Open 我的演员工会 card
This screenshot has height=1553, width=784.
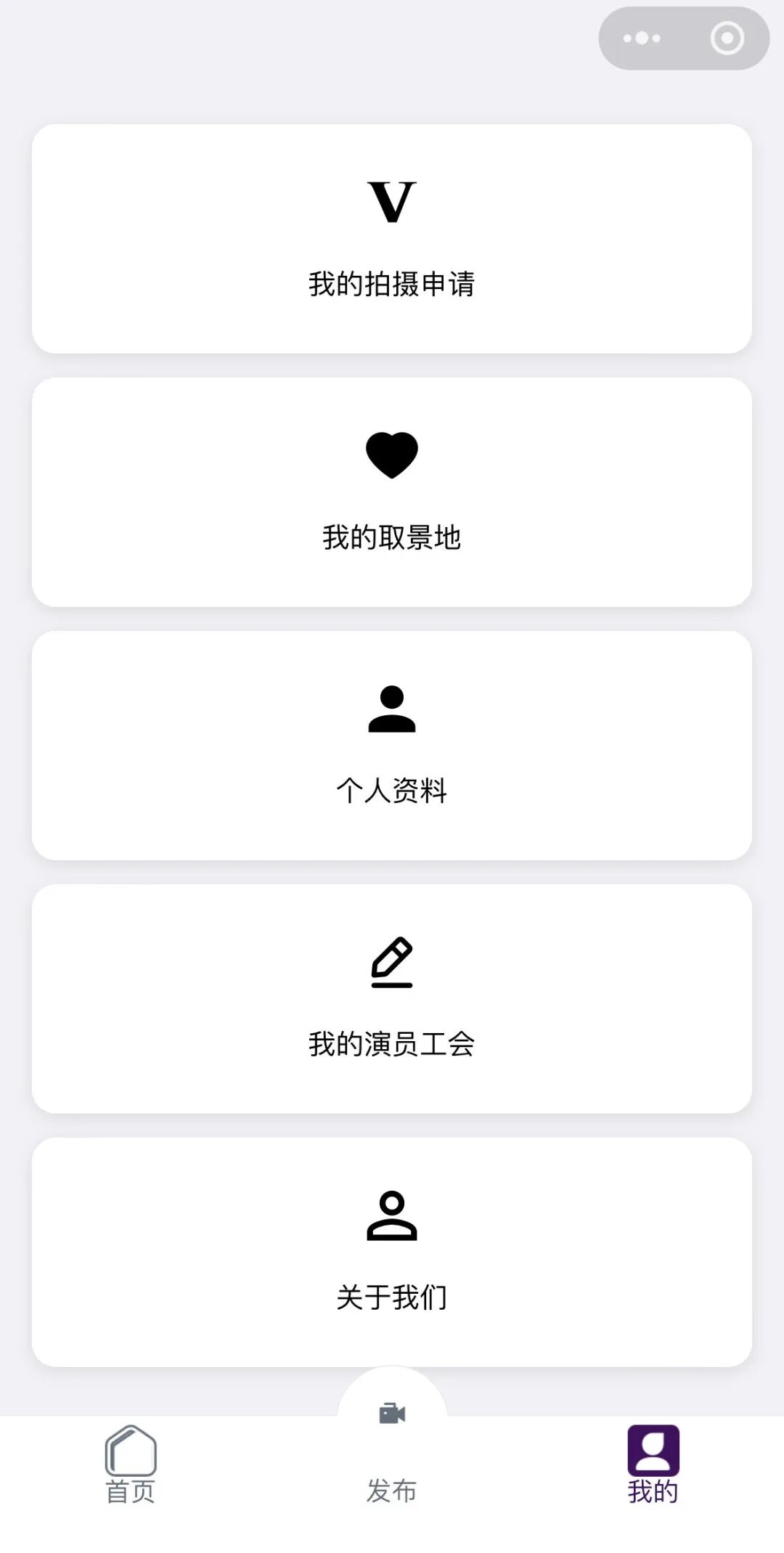(x=392, y=999)
